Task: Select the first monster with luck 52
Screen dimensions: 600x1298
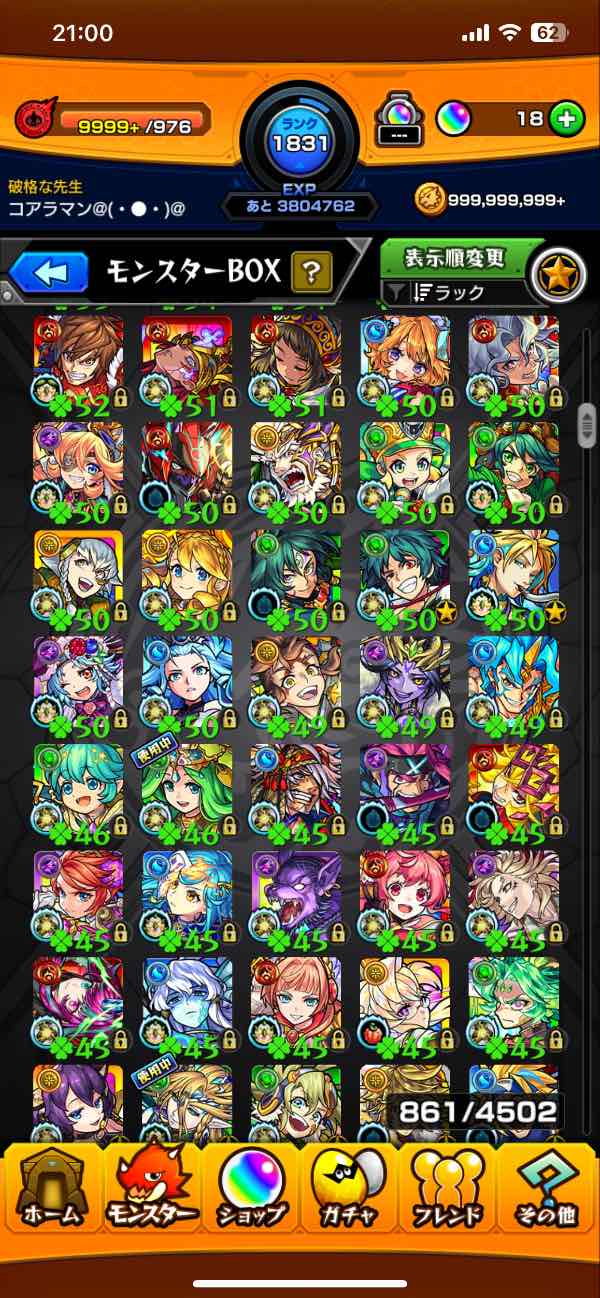Action: pos(78,366)
